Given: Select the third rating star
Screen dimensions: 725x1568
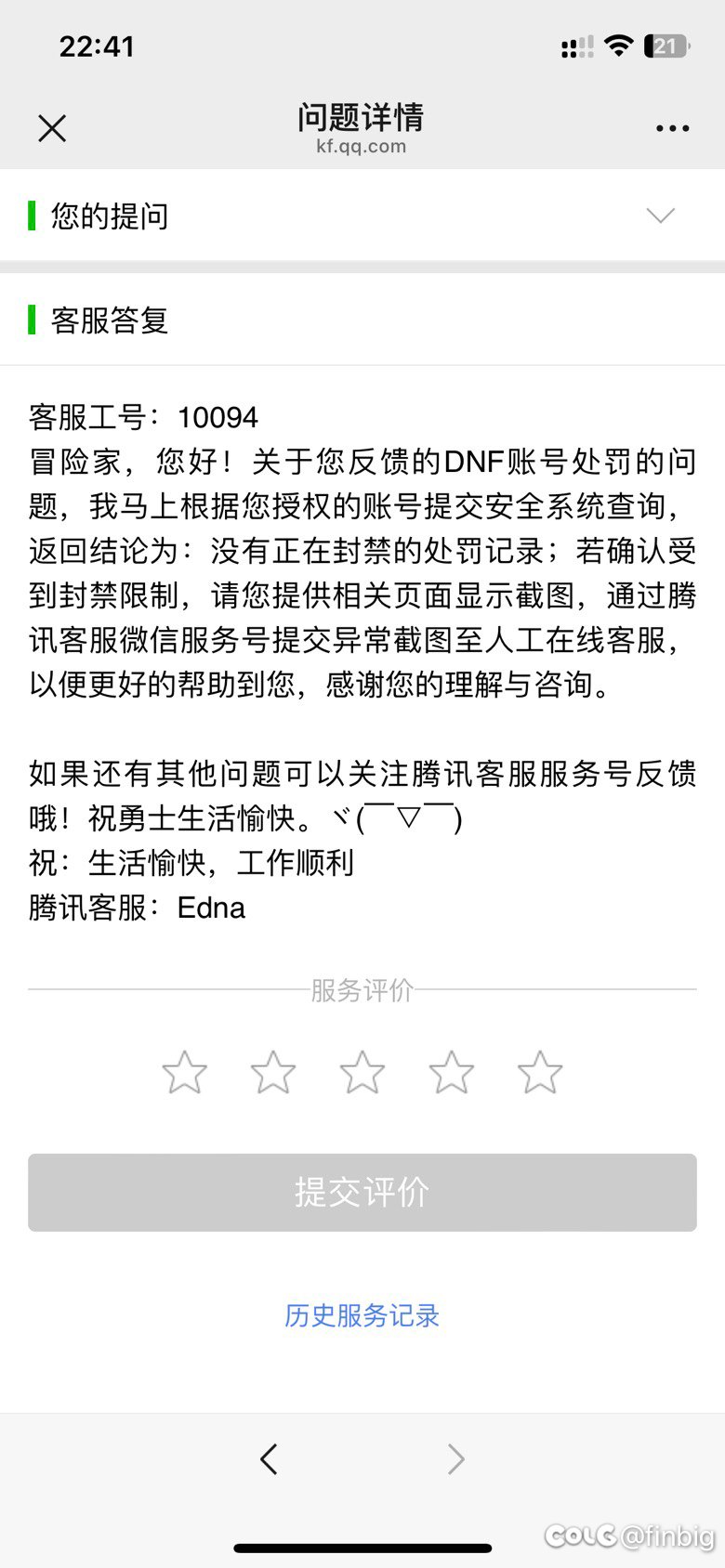Looking at the screenshot, I should tap(362, 1072).
